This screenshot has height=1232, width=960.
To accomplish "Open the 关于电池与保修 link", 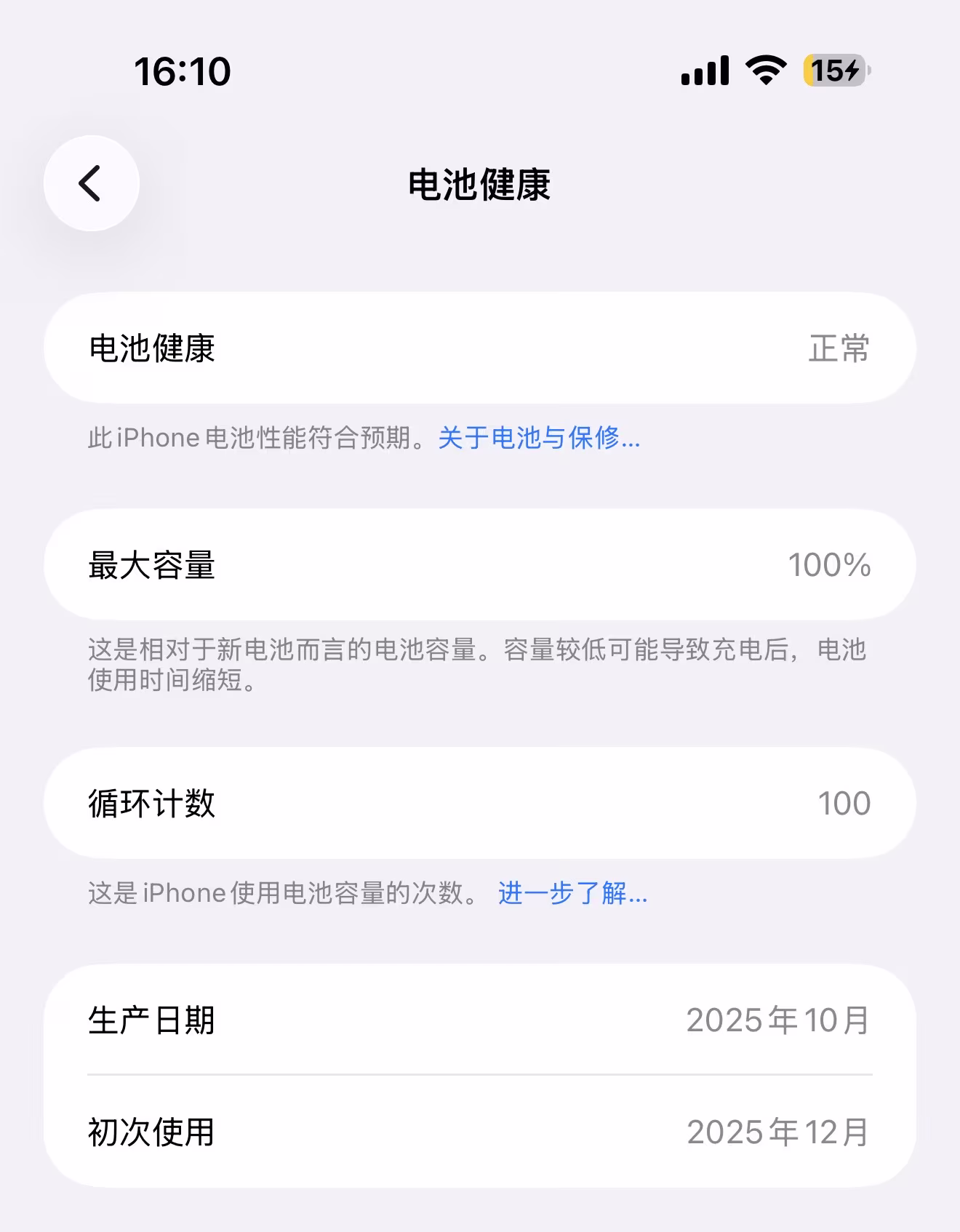I will [538, 438].
